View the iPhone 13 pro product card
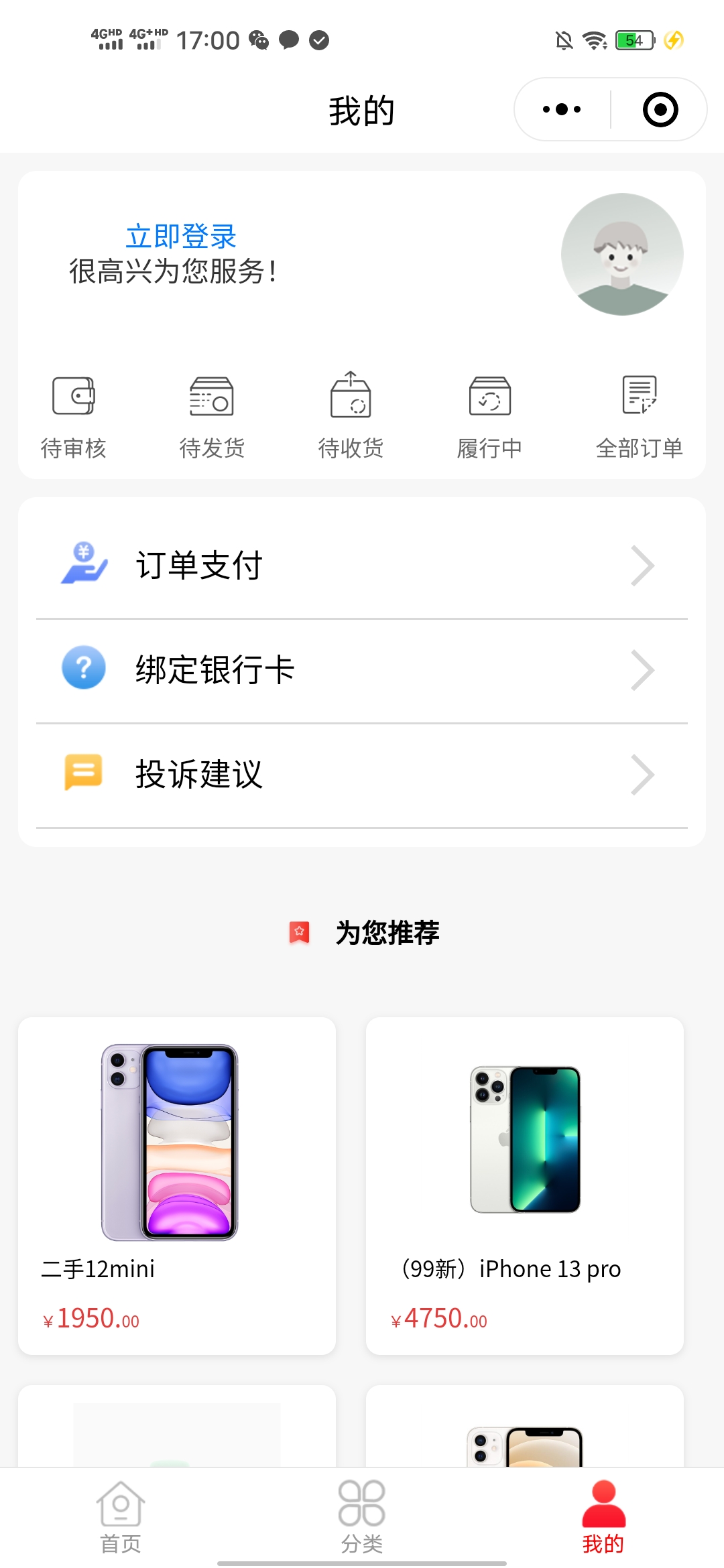724x1568 pixels. click(524, 1185)
